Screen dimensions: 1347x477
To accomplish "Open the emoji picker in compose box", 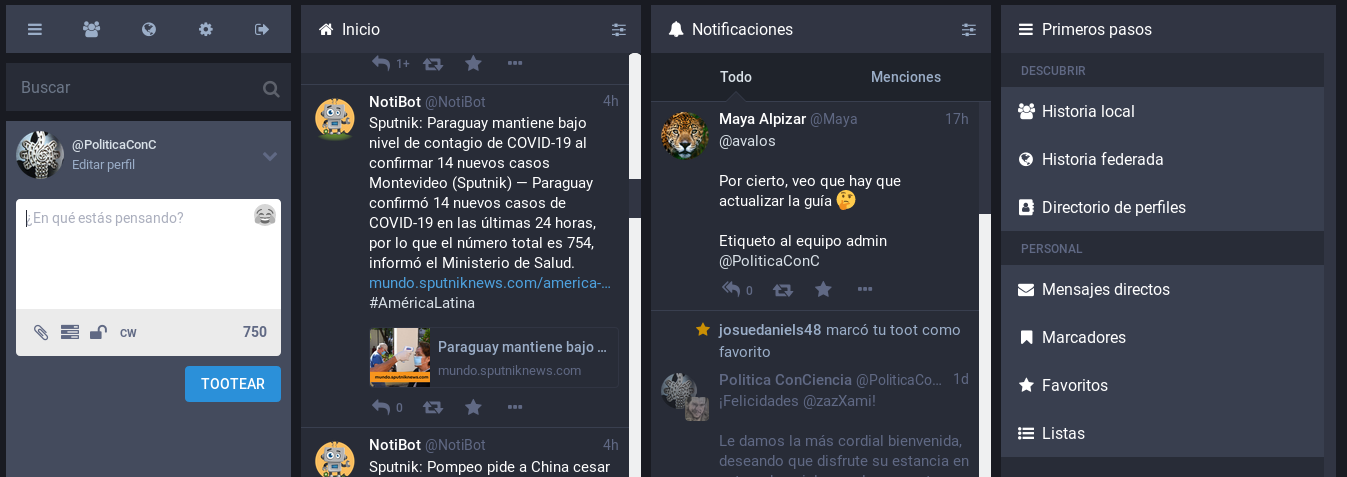I will point(265,215).
